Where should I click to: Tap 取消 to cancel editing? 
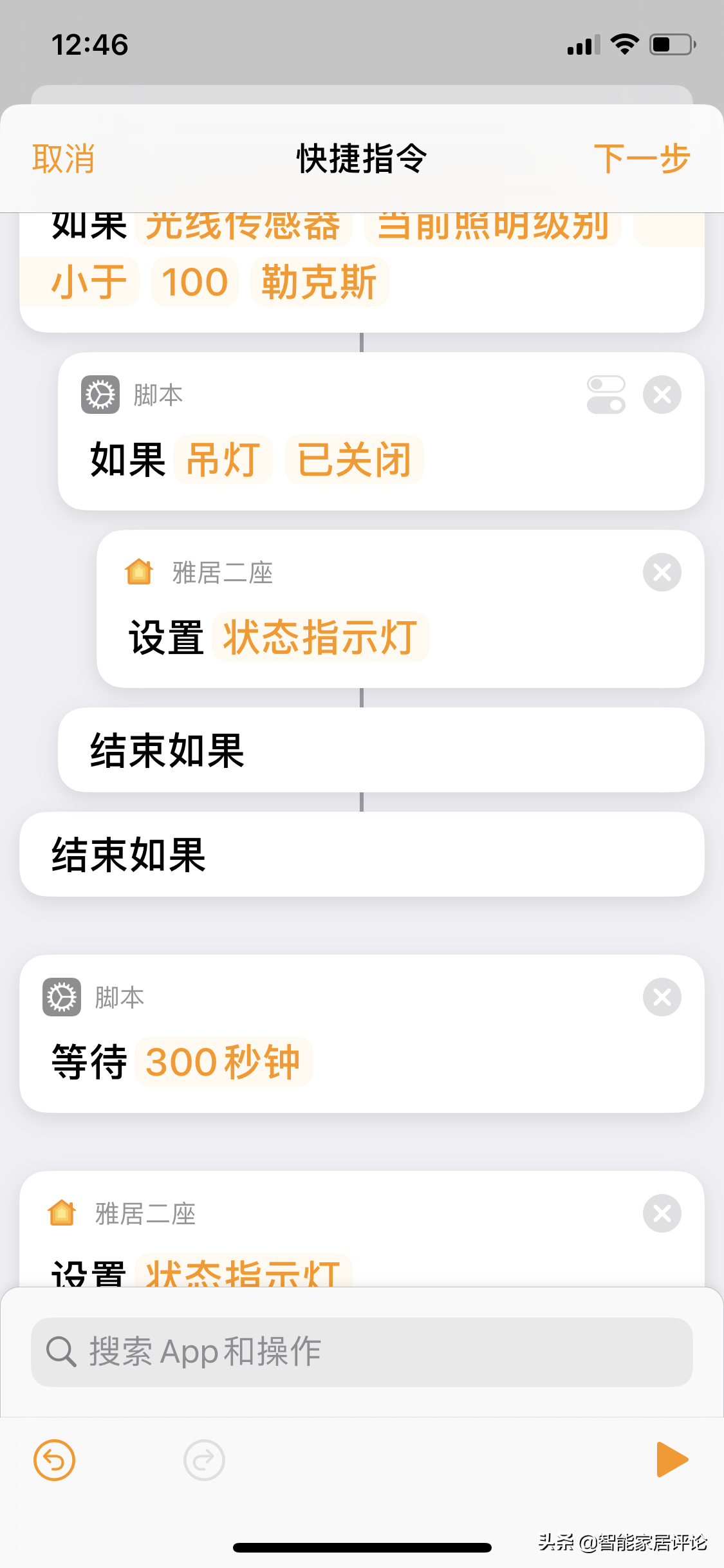coord(64,158)
